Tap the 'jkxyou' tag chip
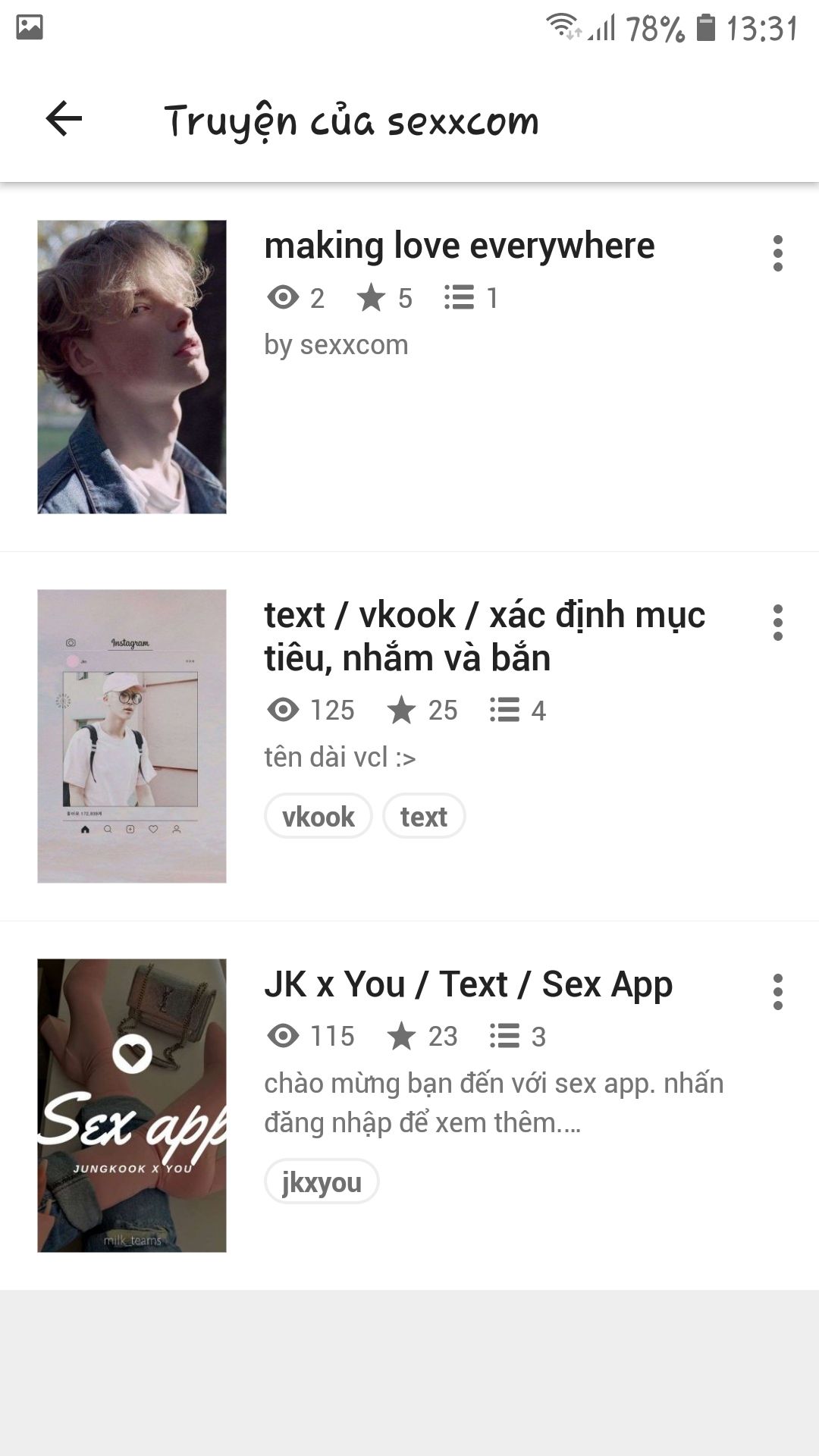Screen dimensions: 819x1456 click(322, 1182)
